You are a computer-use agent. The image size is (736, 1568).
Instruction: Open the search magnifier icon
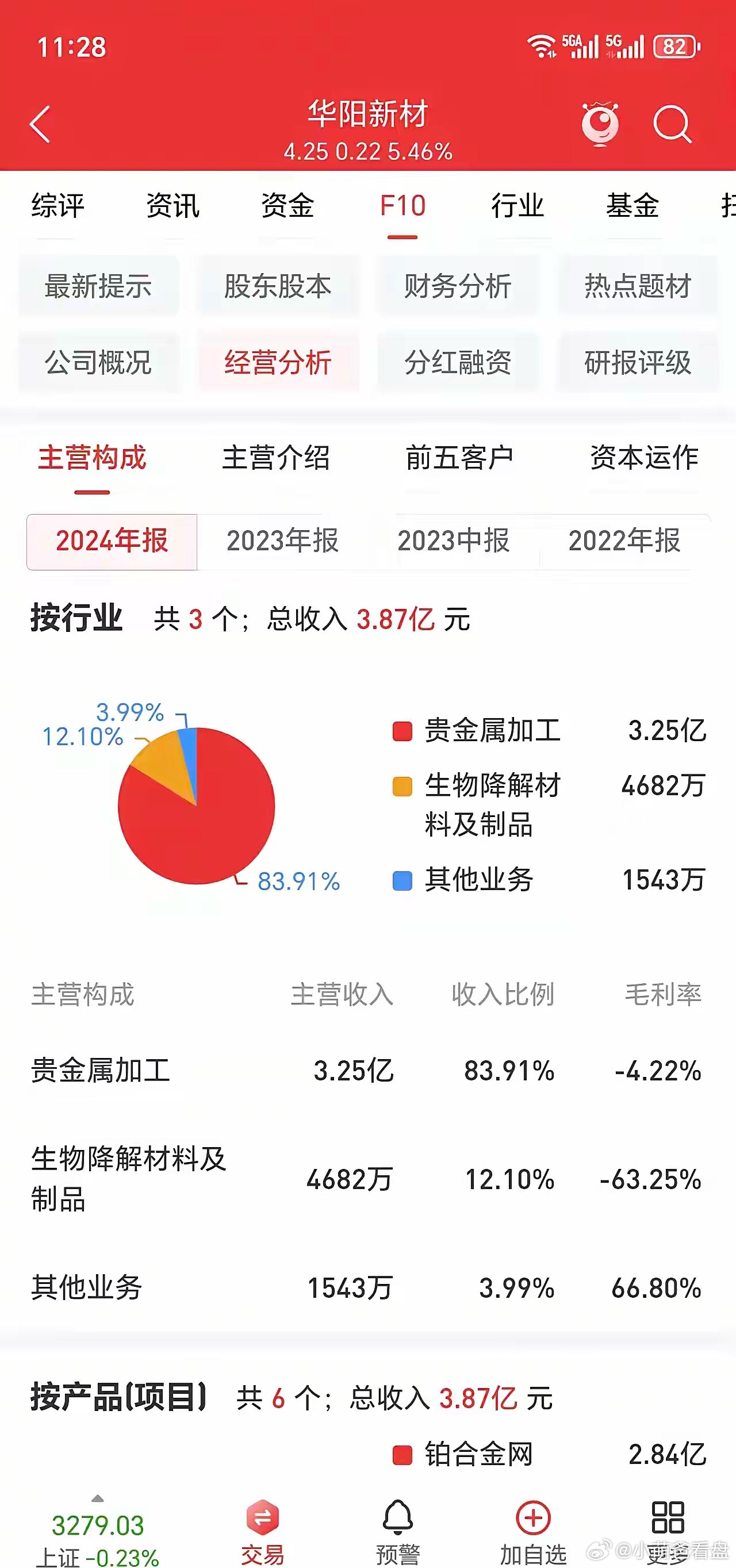pyautogui.click(x=672, y=124)
